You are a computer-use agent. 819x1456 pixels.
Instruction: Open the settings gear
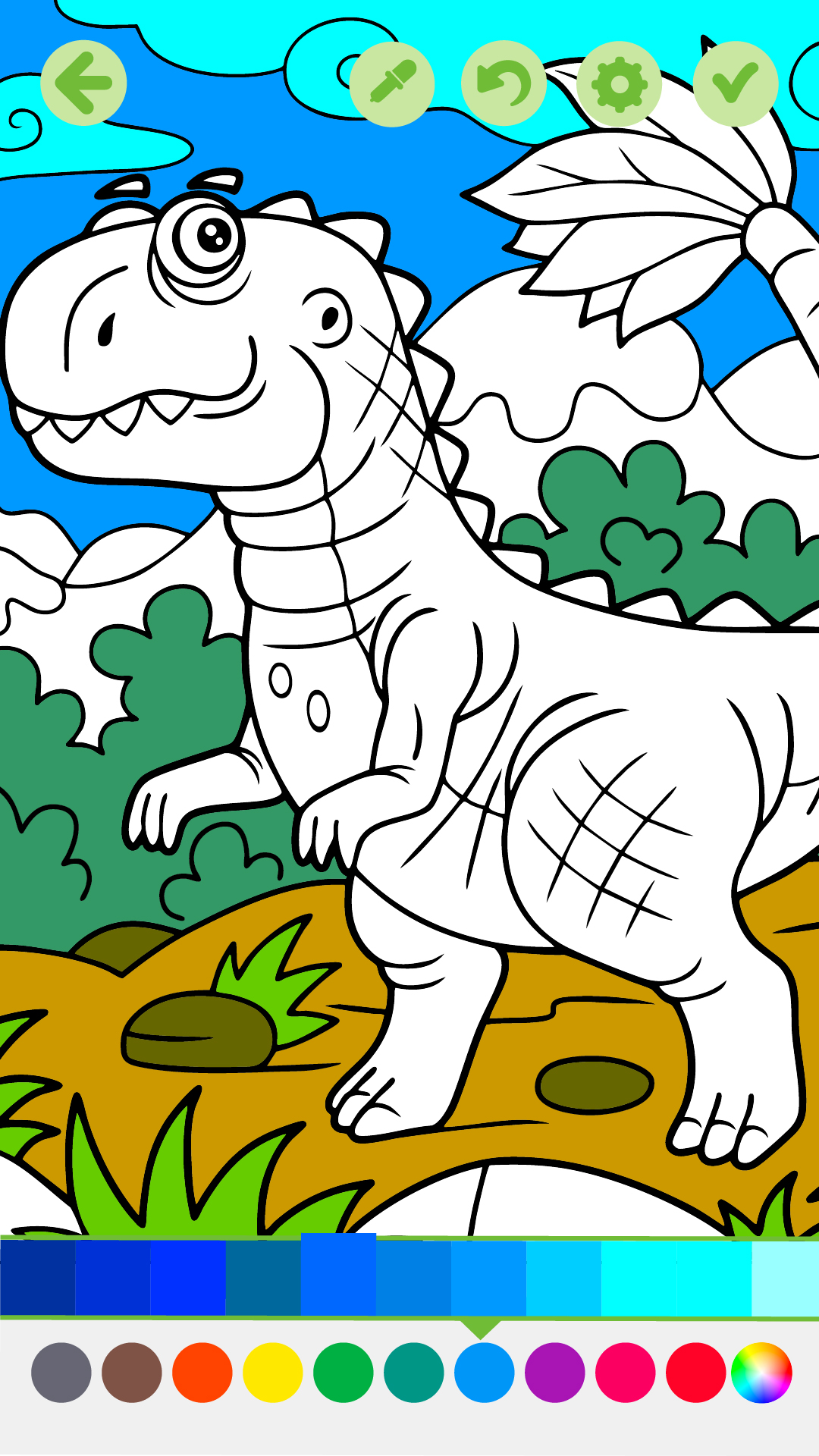tap(620, 83)
